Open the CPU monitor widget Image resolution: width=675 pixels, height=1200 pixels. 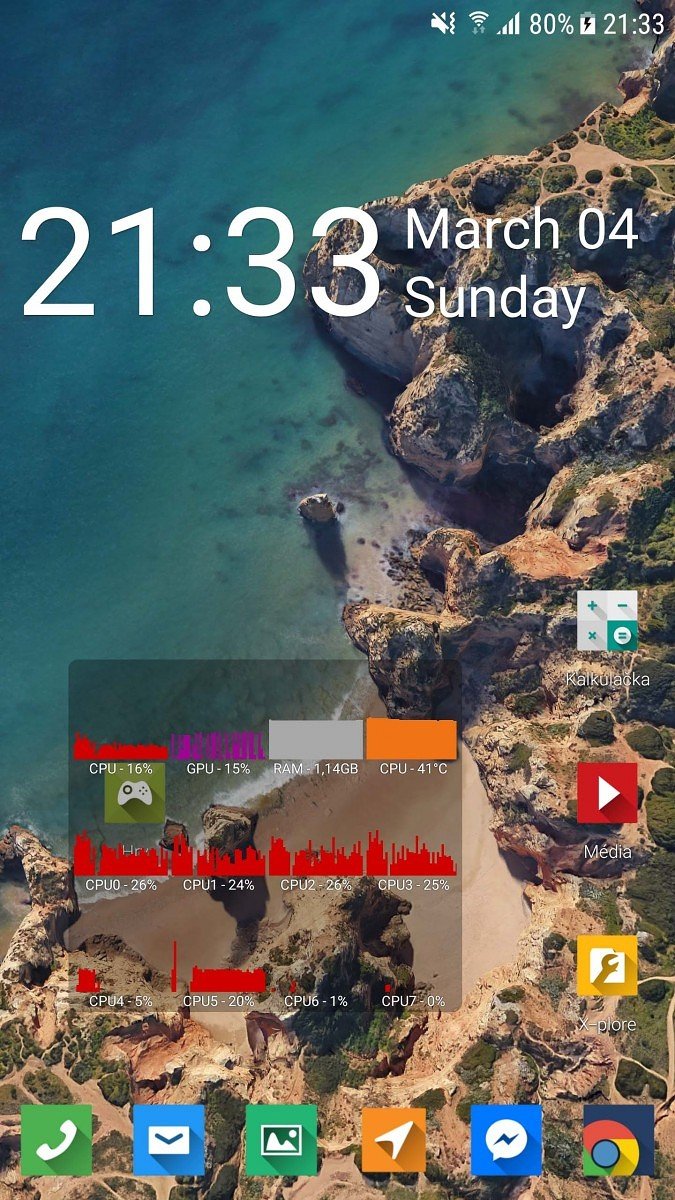click(265, 836)
